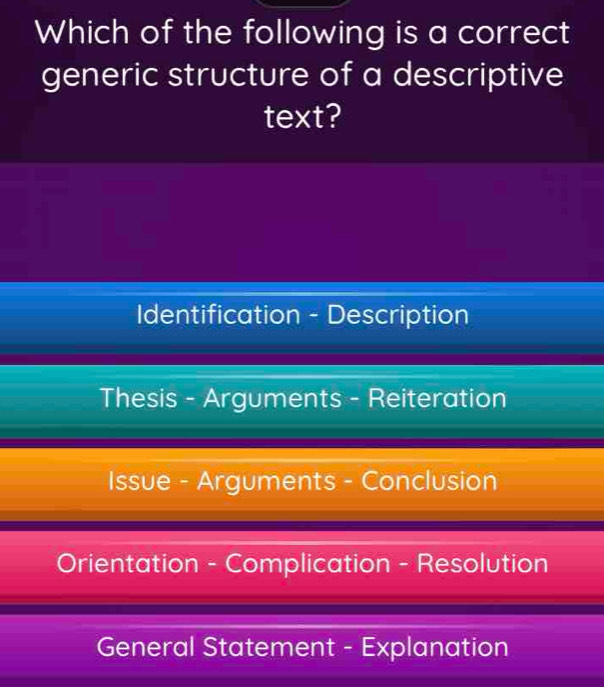Pick Issue - Arguments - Conclusion option
The width and height of the screenshot is (604, 687).
(x=302, y=481)
